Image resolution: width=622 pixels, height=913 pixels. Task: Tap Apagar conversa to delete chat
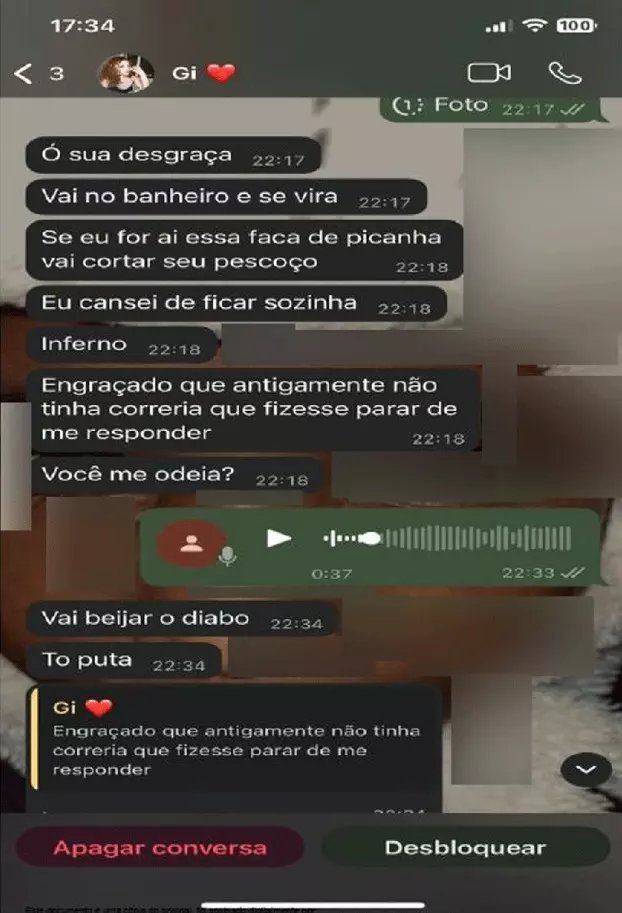(160, 848)
